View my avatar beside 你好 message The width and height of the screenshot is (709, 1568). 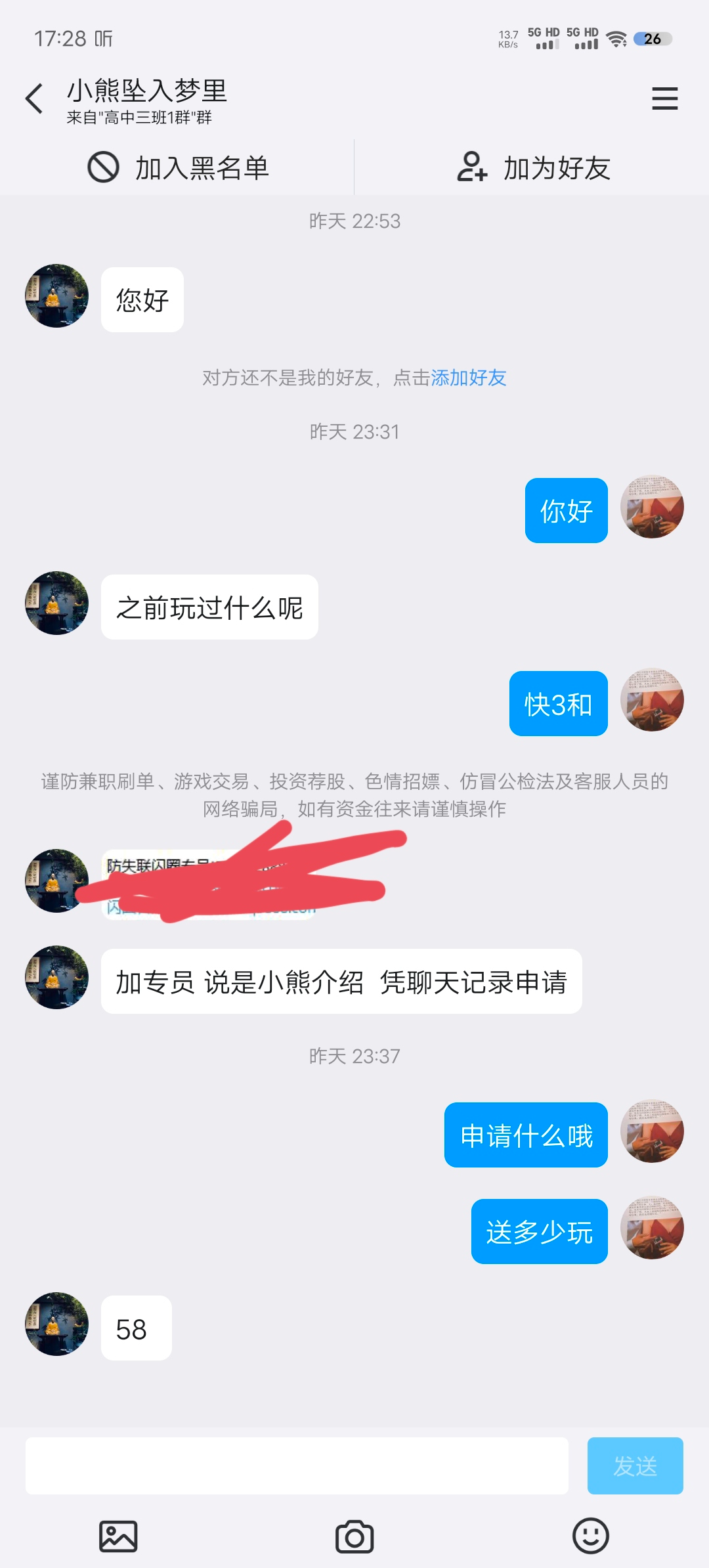652,508
